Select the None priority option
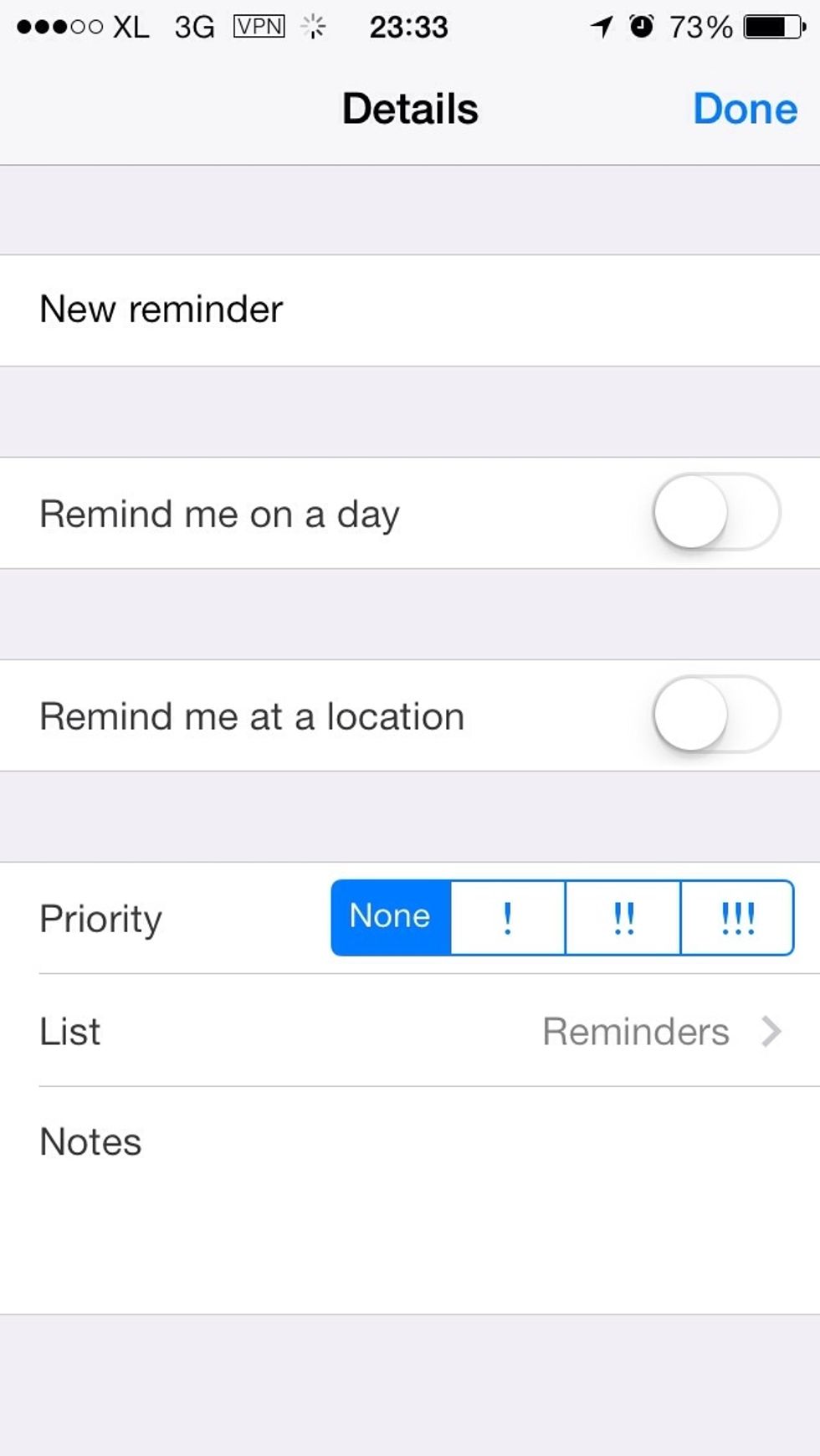 (389, 916)
